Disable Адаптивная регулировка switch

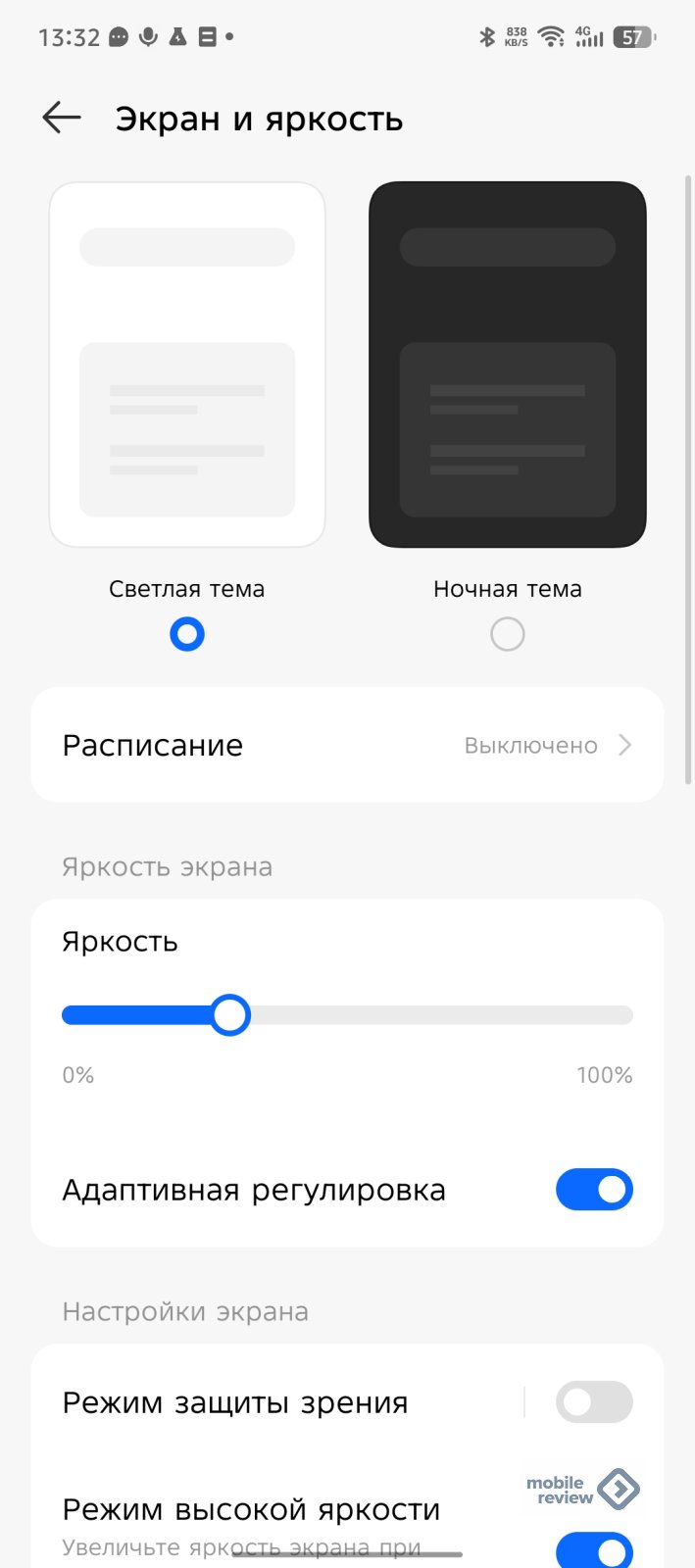pyautogui.click(x=594, y=1190)
